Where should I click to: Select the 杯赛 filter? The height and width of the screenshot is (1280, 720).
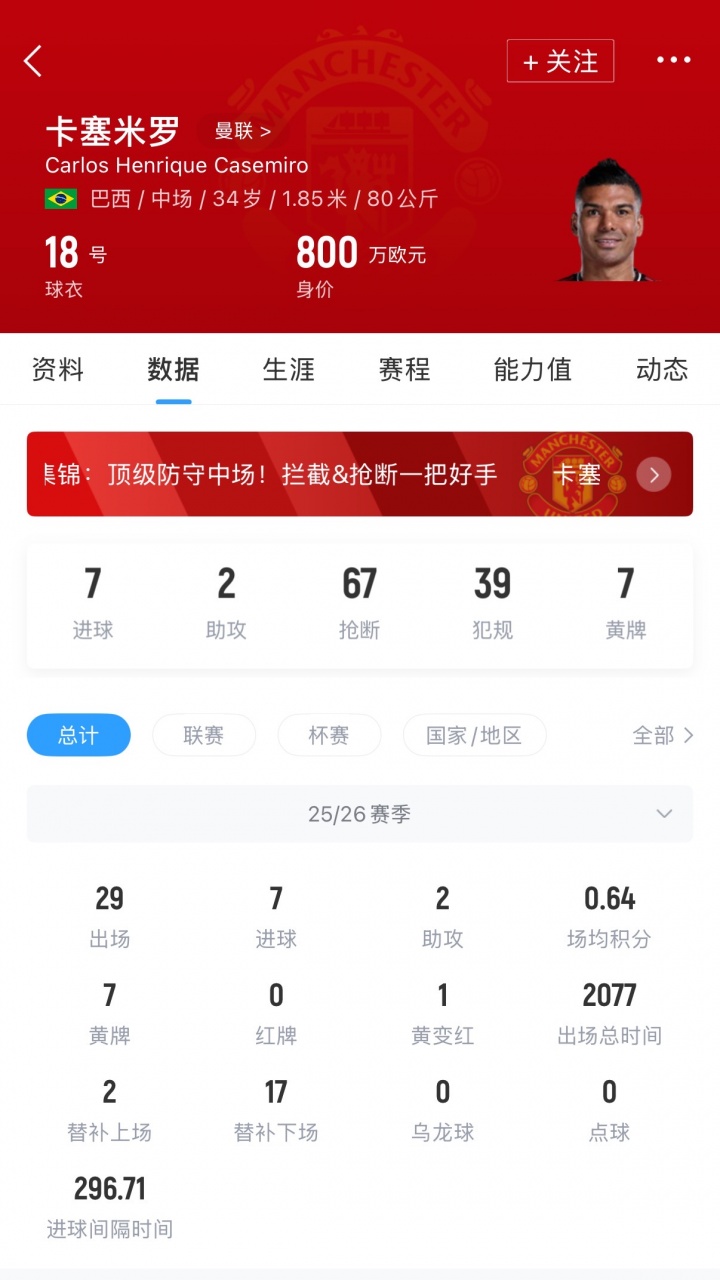click(329, 735)
